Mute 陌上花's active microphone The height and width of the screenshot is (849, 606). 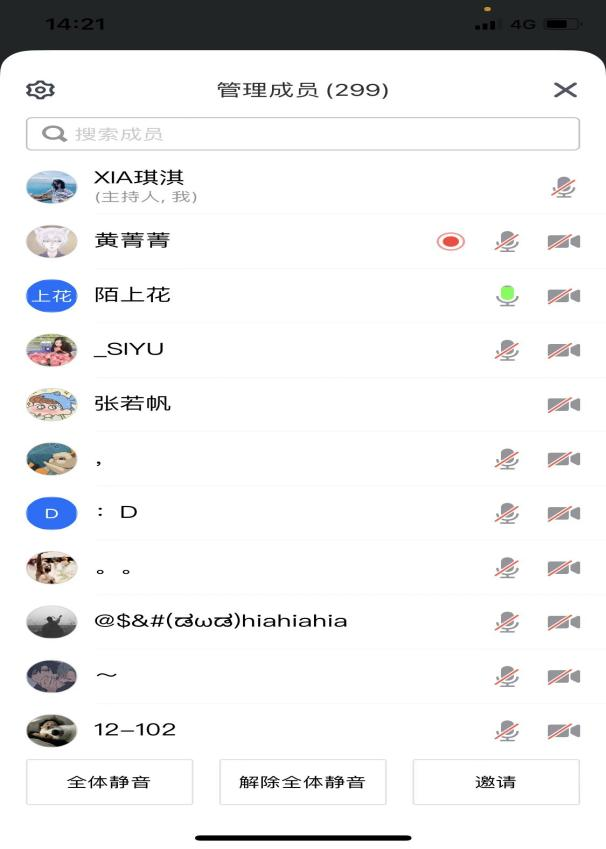pos(508,295)
